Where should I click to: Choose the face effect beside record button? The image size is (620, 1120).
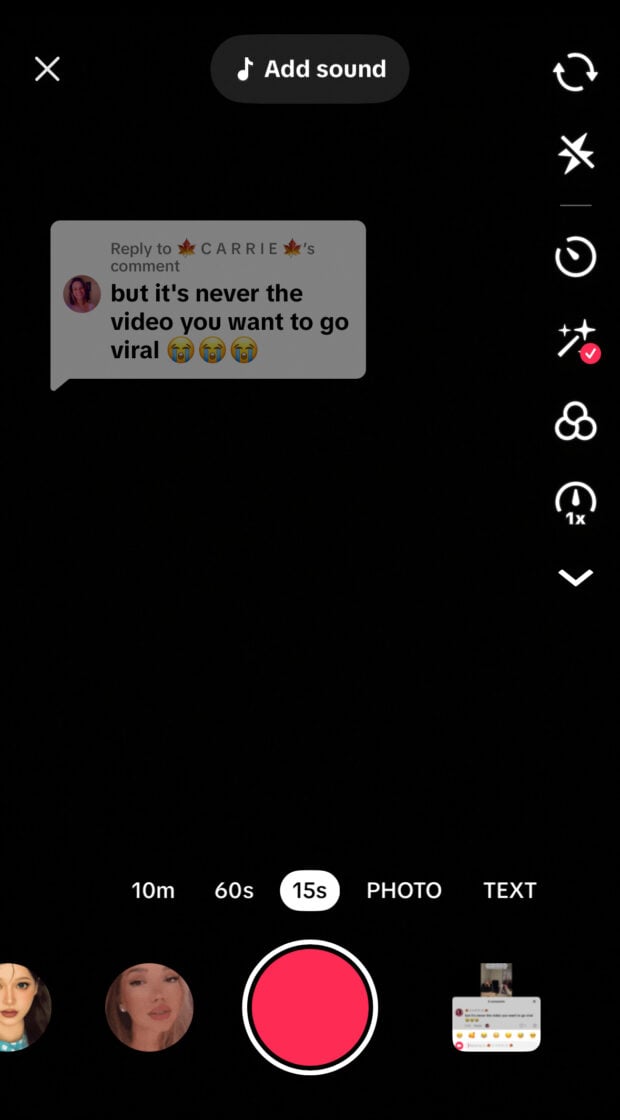click(149, 1007)
